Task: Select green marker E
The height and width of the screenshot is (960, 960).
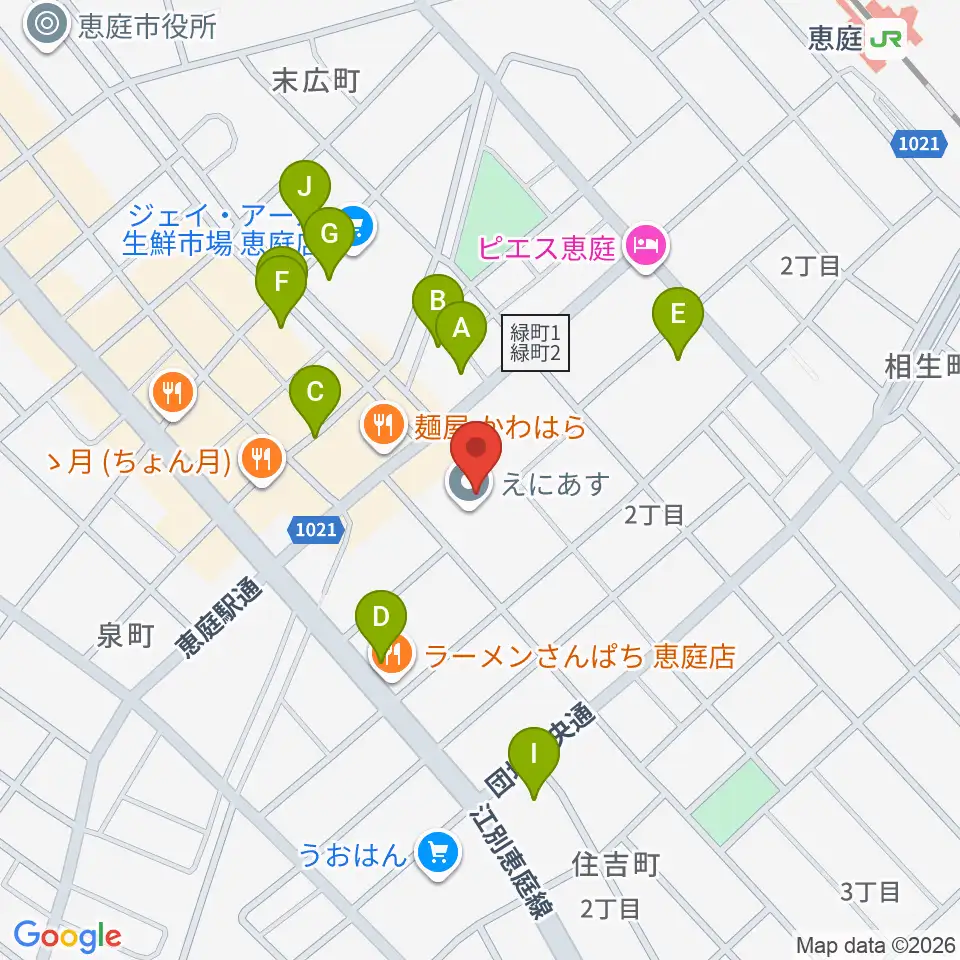Action: coord(678,323)
